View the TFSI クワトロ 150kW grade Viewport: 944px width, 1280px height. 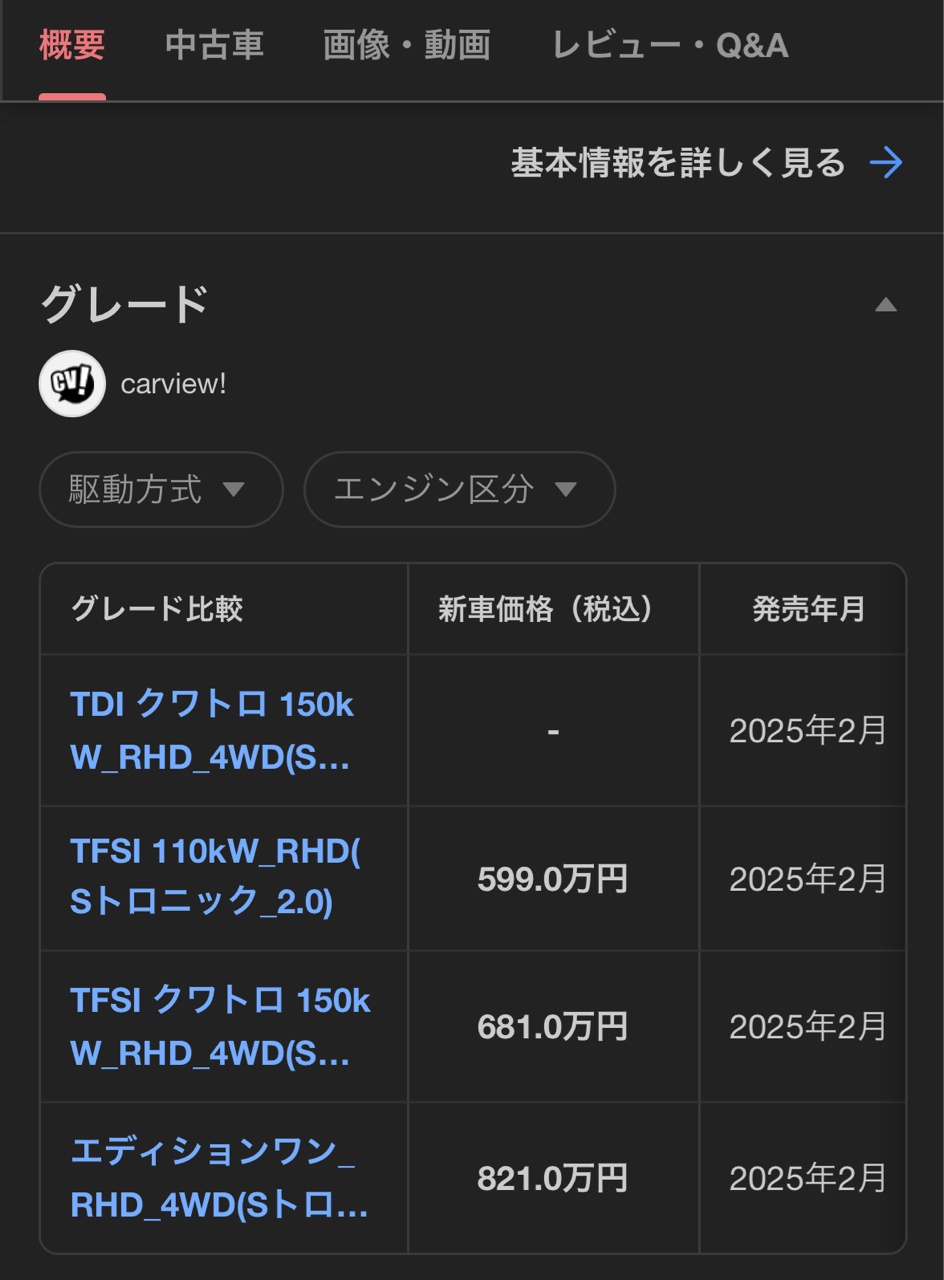(220, 1026)
